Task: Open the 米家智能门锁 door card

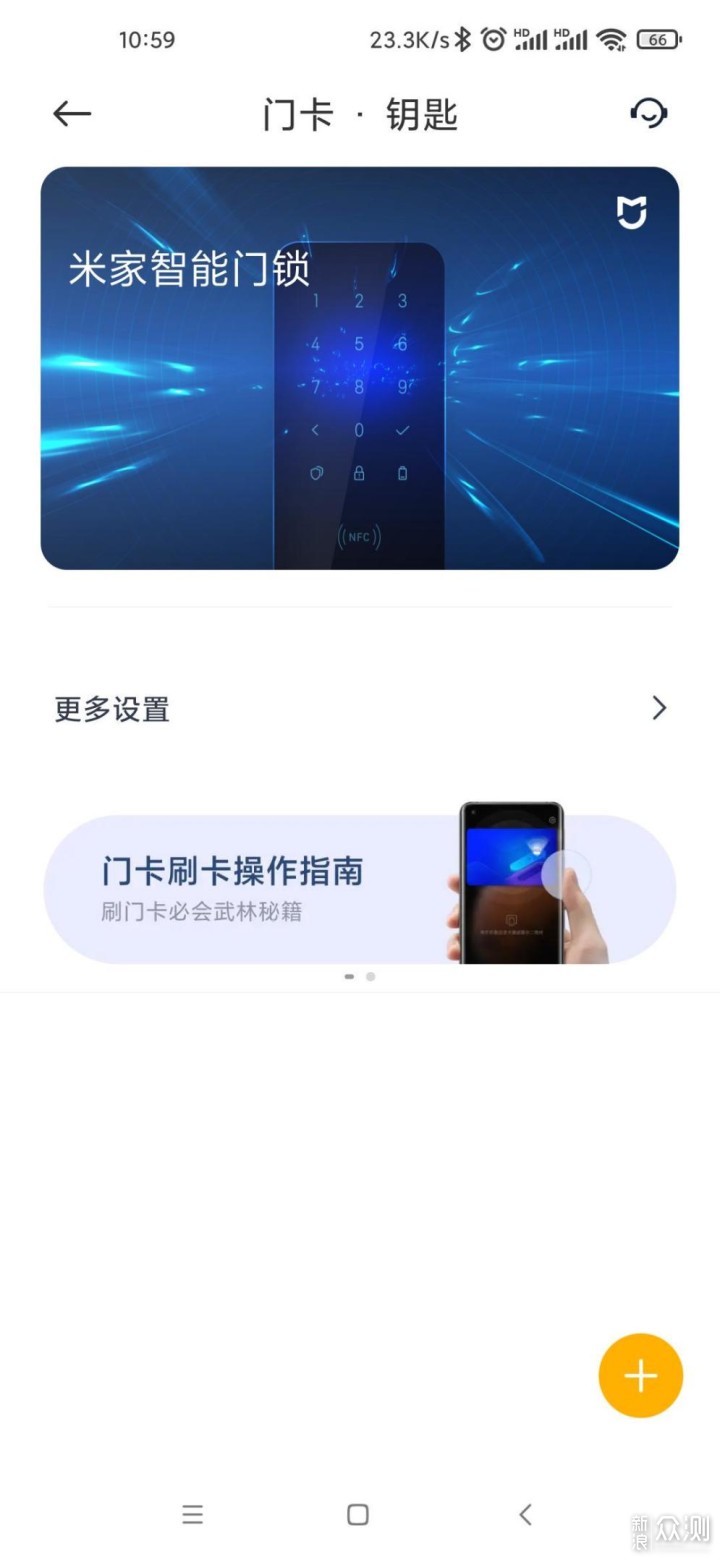Action: click(x=360, y=368)
